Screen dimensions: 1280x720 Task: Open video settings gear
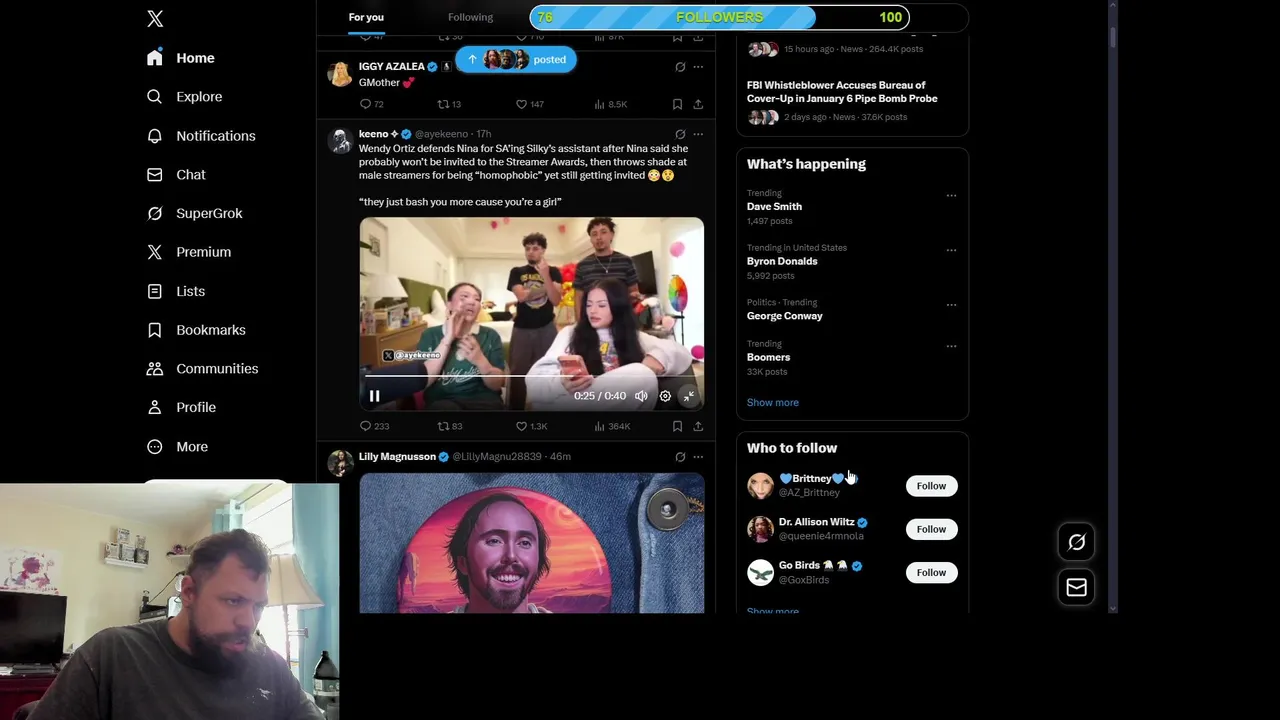665,397
